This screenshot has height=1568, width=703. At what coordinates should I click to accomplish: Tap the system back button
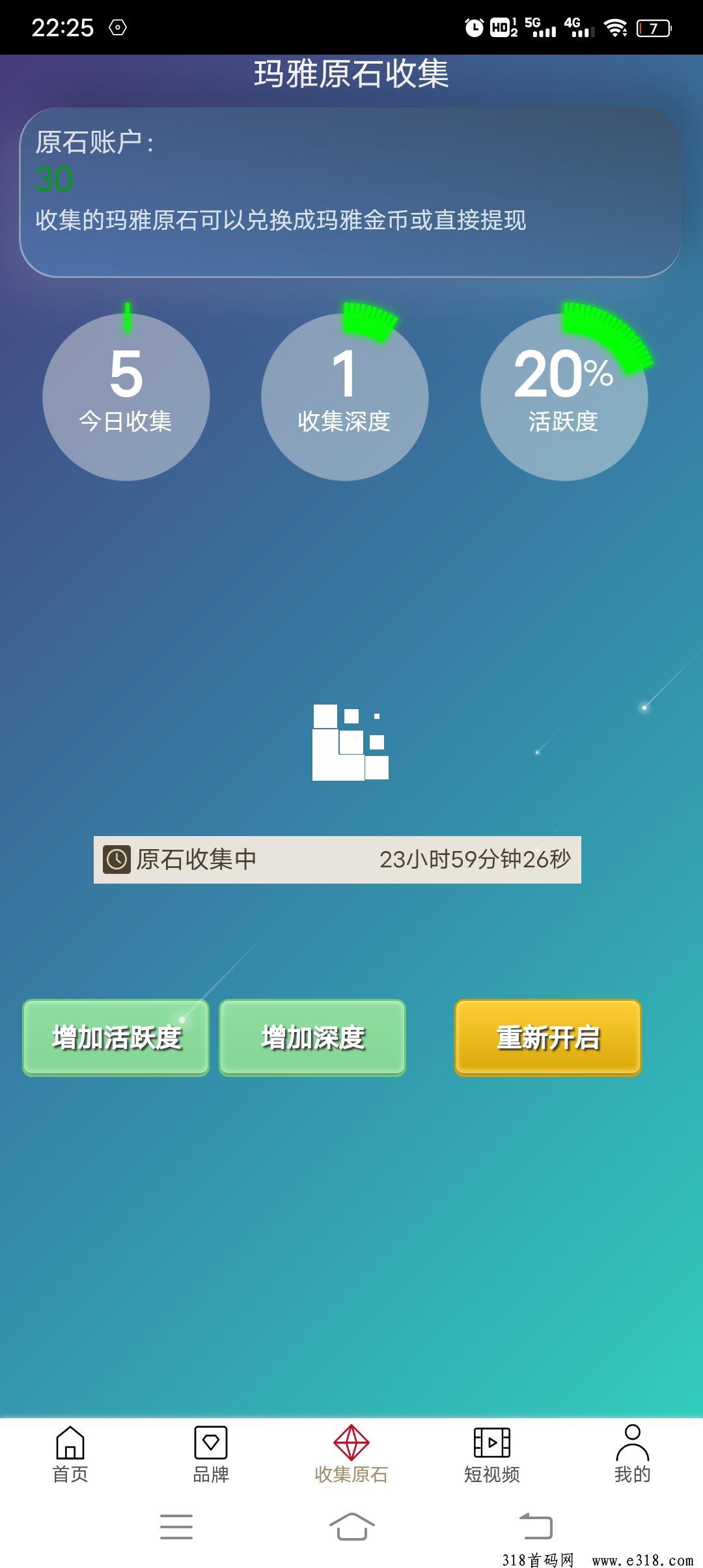(536, 1526)
